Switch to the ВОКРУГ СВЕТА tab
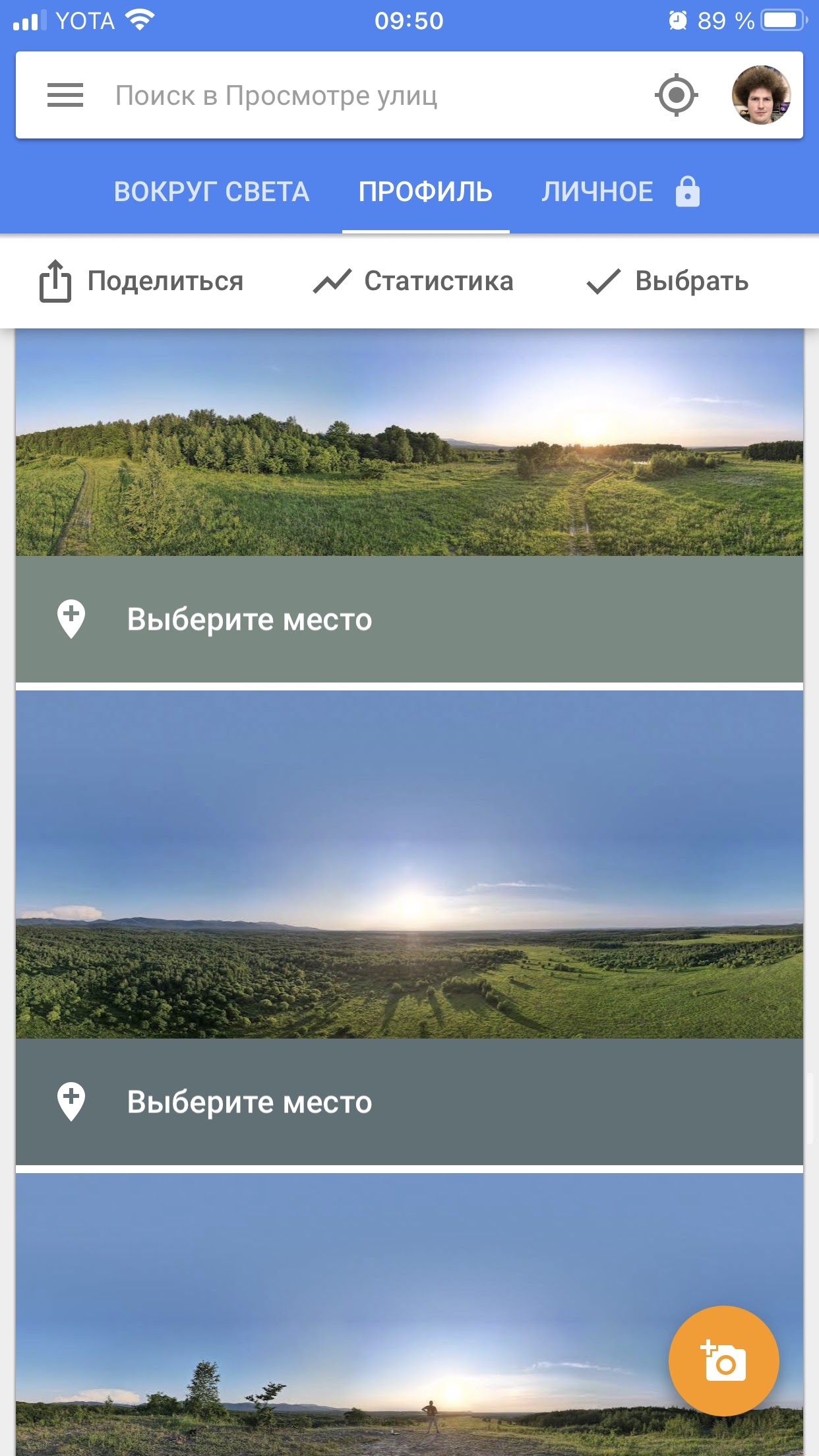The image size is (819, 1456). pos(212,192)
